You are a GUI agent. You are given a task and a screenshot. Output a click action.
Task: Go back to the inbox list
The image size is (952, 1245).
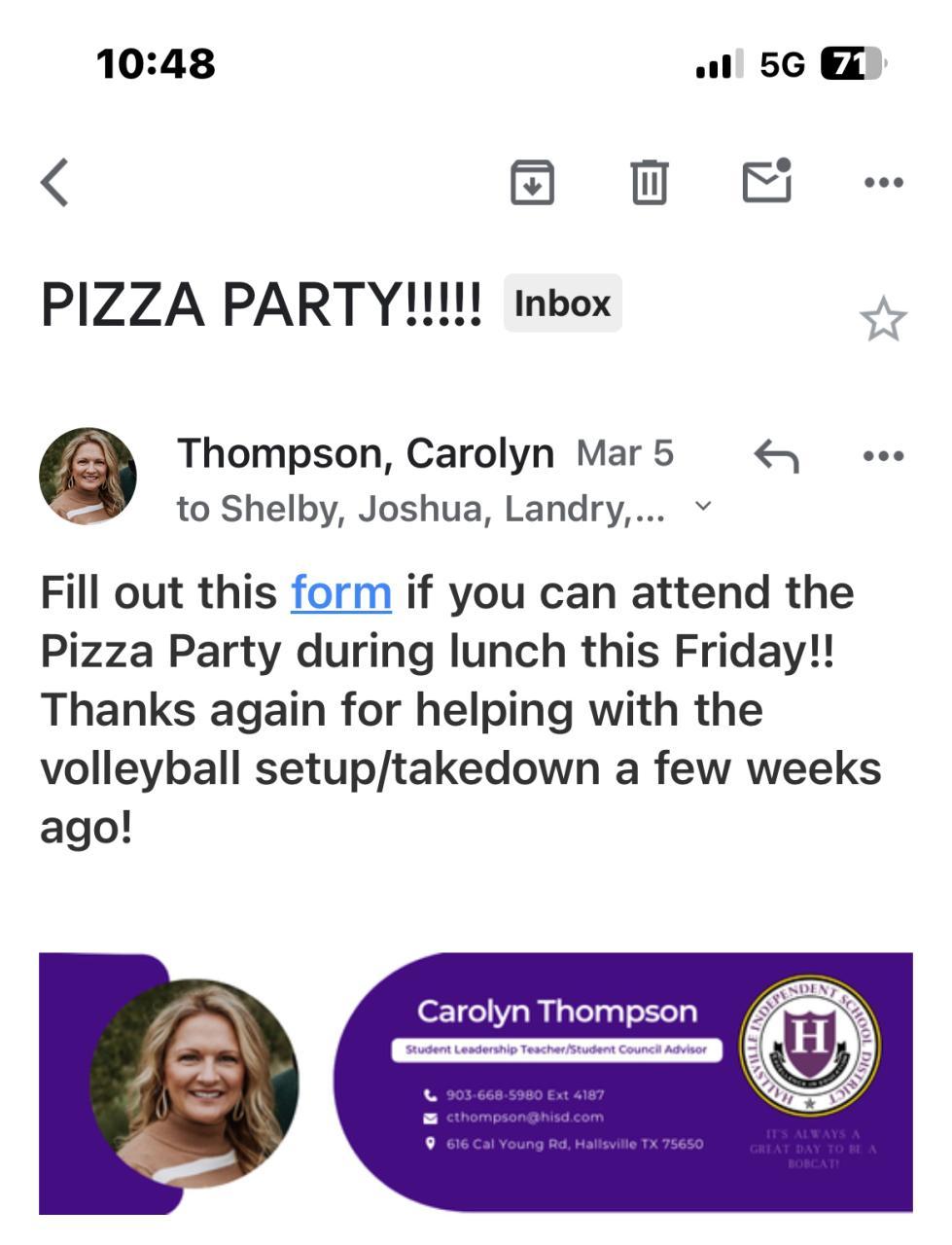click(x=55, y=183)
